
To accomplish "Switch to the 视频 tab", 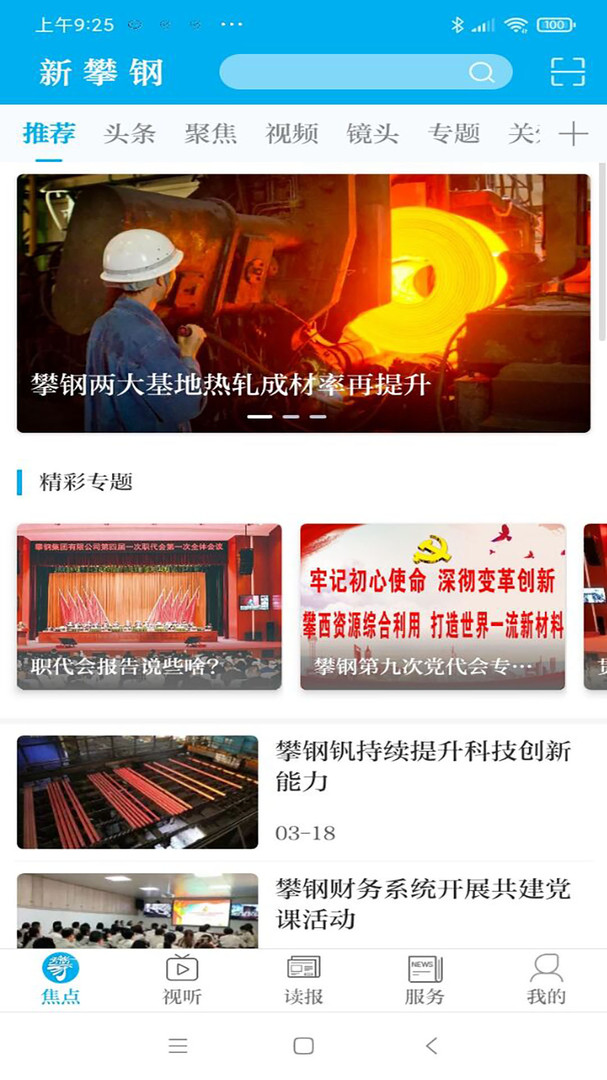I will [292, 133].
